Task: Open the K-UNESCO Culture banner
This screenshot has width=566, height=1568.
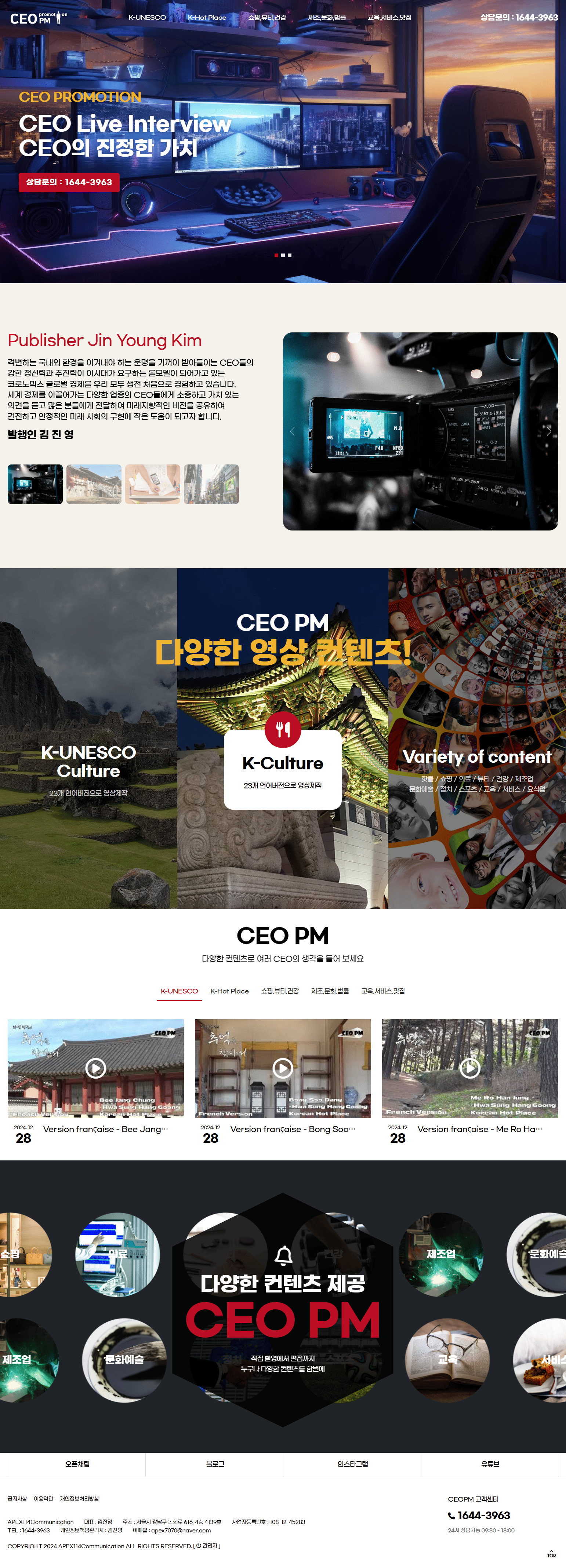Action: 88,762
